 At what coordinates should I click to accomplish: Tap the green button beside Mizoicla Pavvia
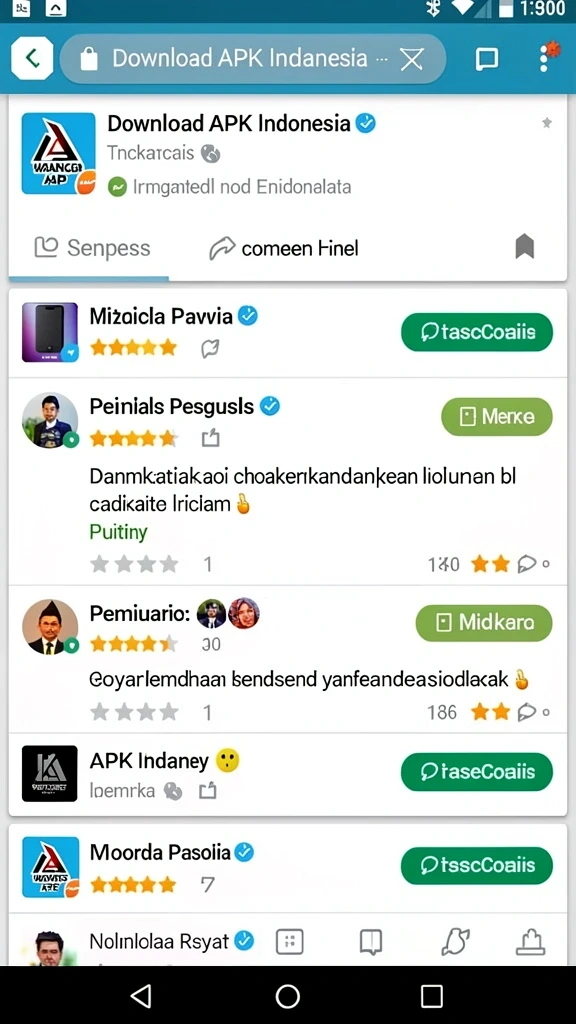click(477, 332)
